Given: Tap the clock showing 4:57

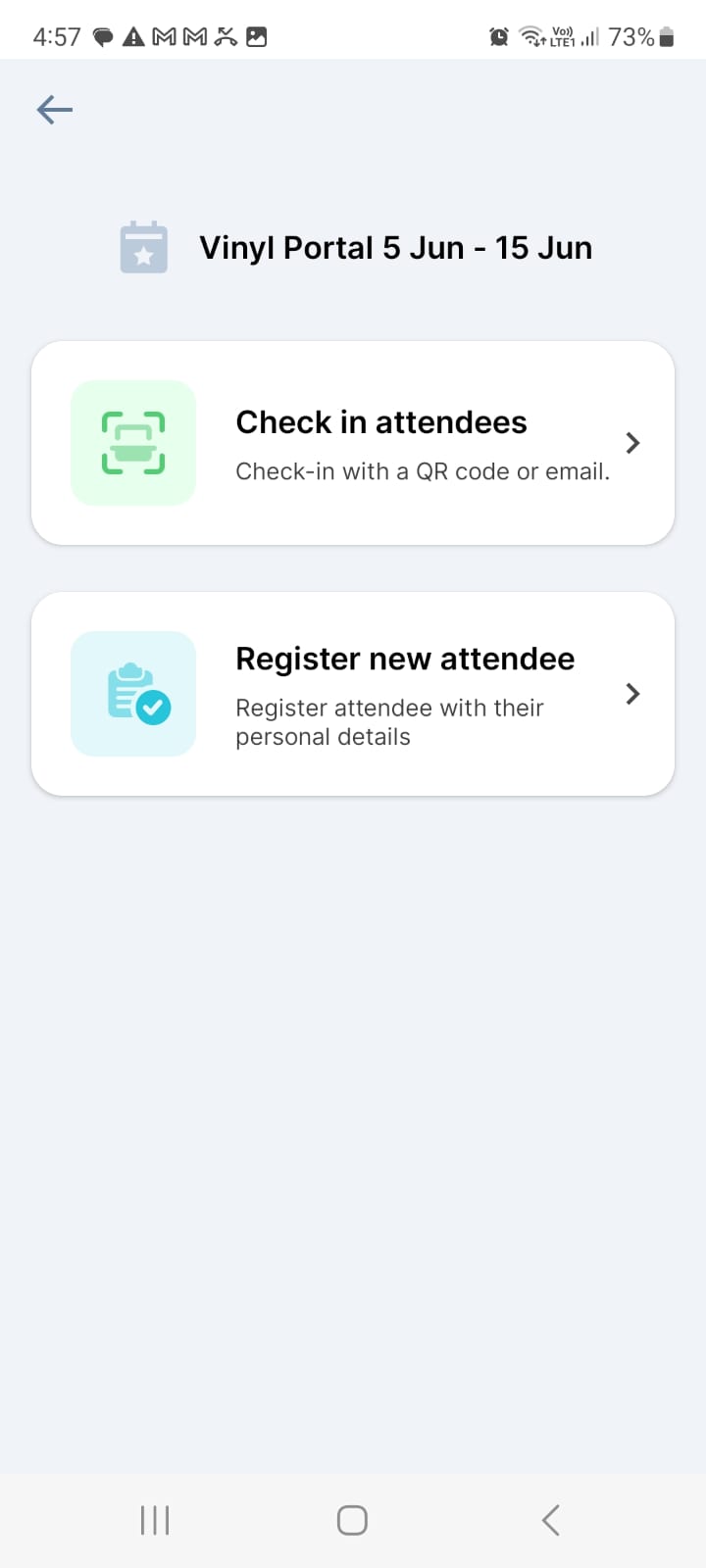Looking at the screenshot, I should [56, 35].
